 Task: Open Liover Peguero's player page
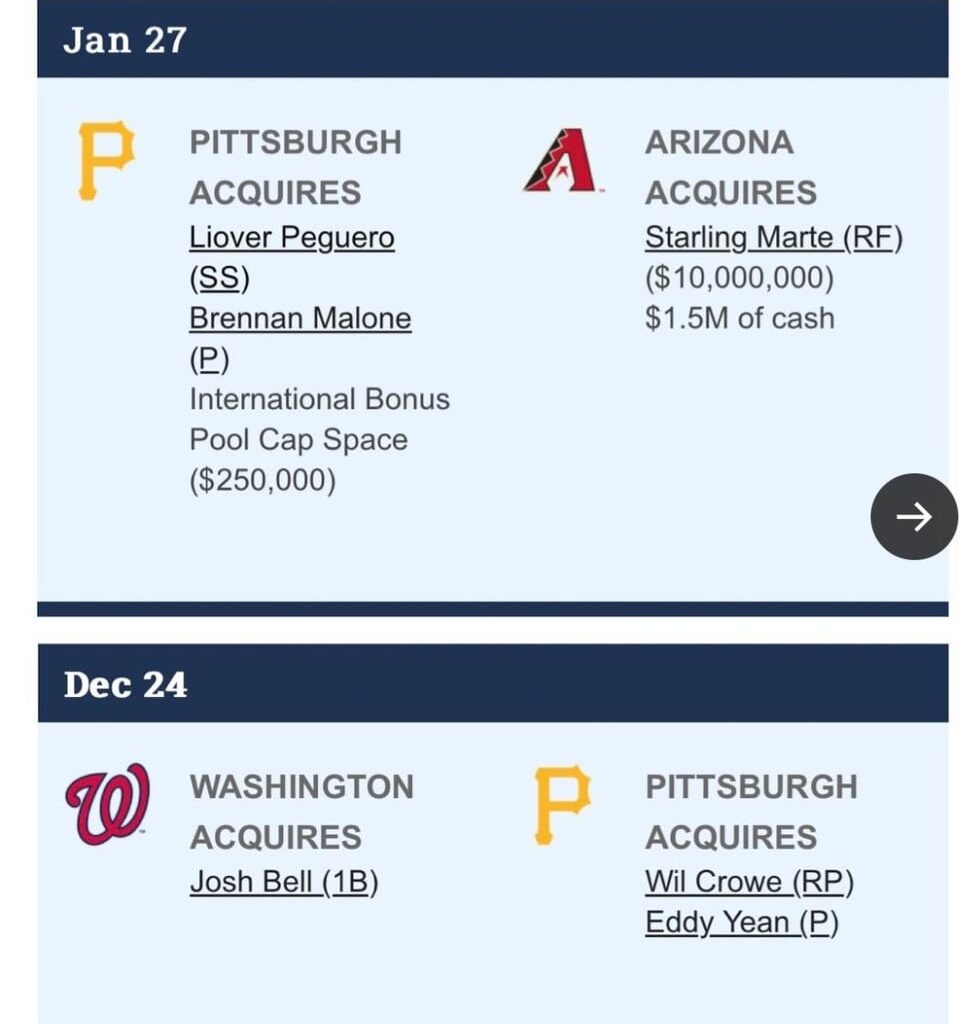pyautogui.click(x=292, y=238)
